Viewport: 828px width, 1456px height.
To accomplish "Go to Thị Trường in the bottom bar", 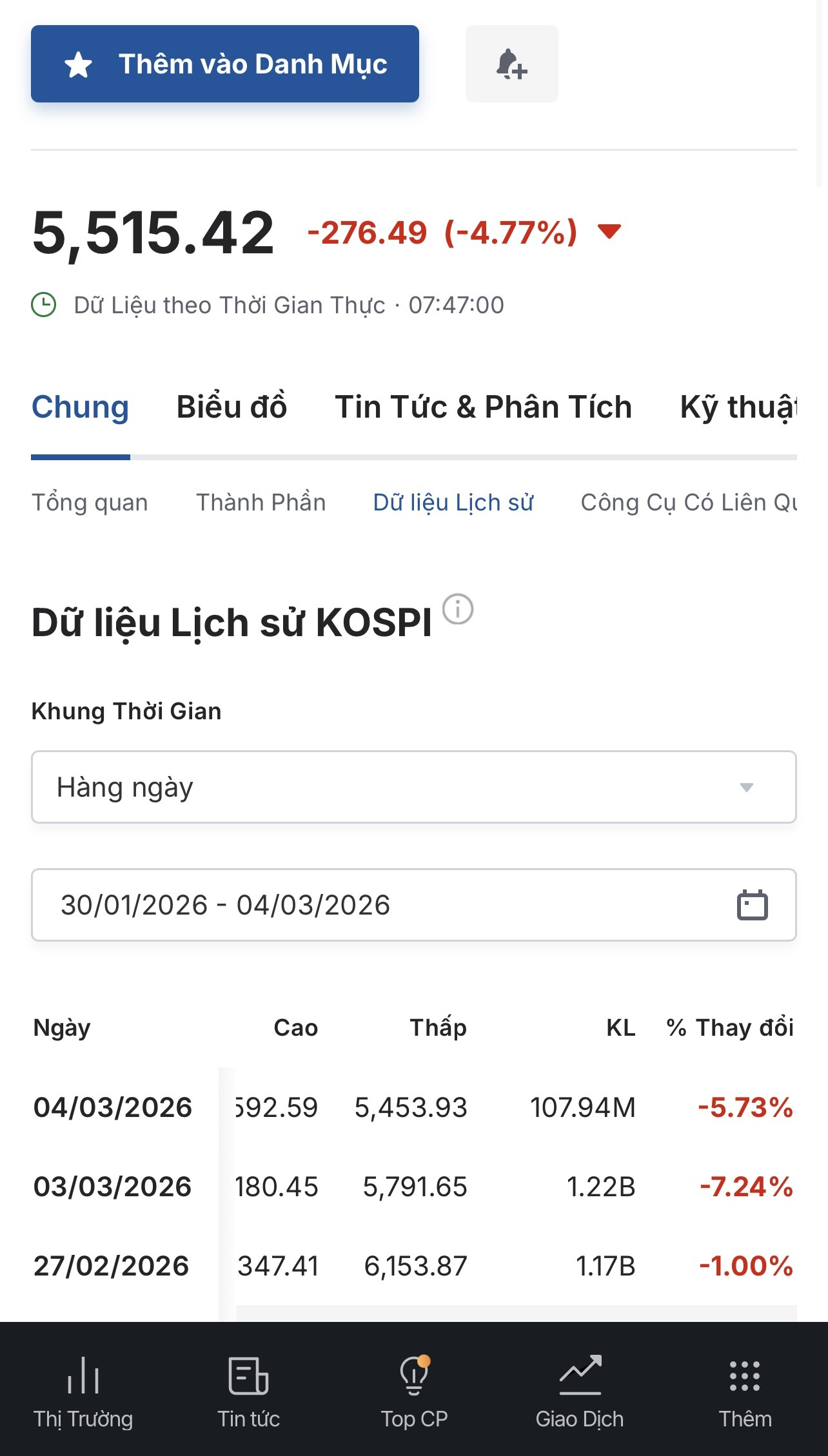I will click(83, 1390).
